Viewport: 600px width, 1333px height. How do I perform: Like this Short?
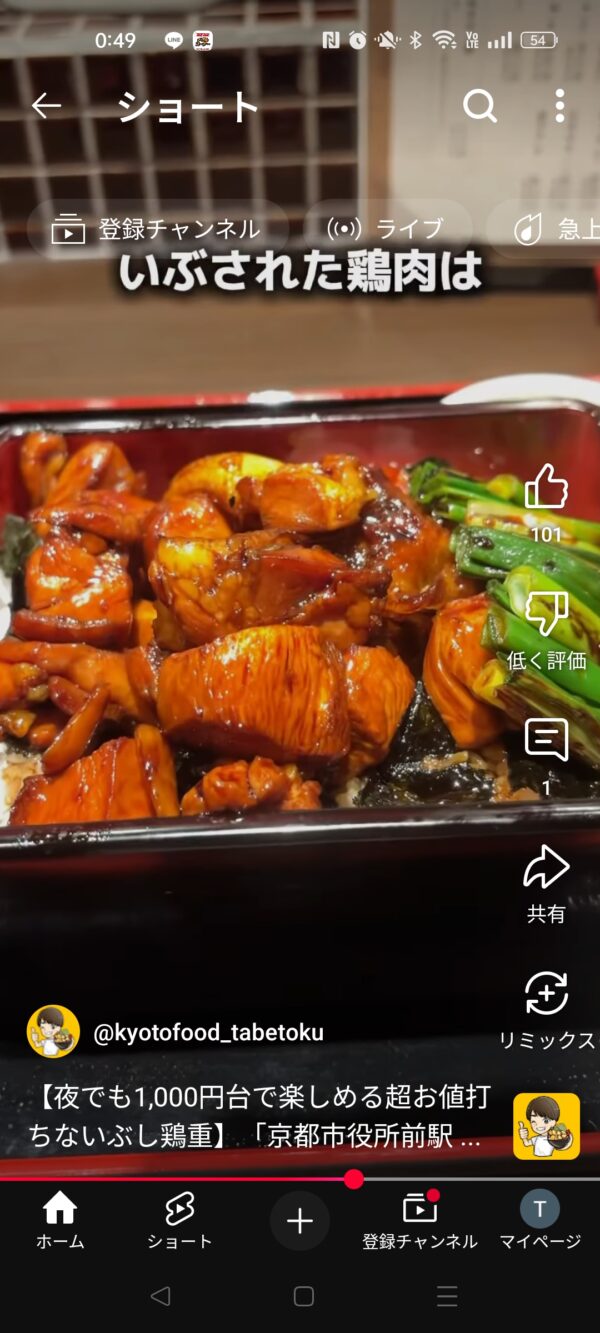[x=546, y=489]
